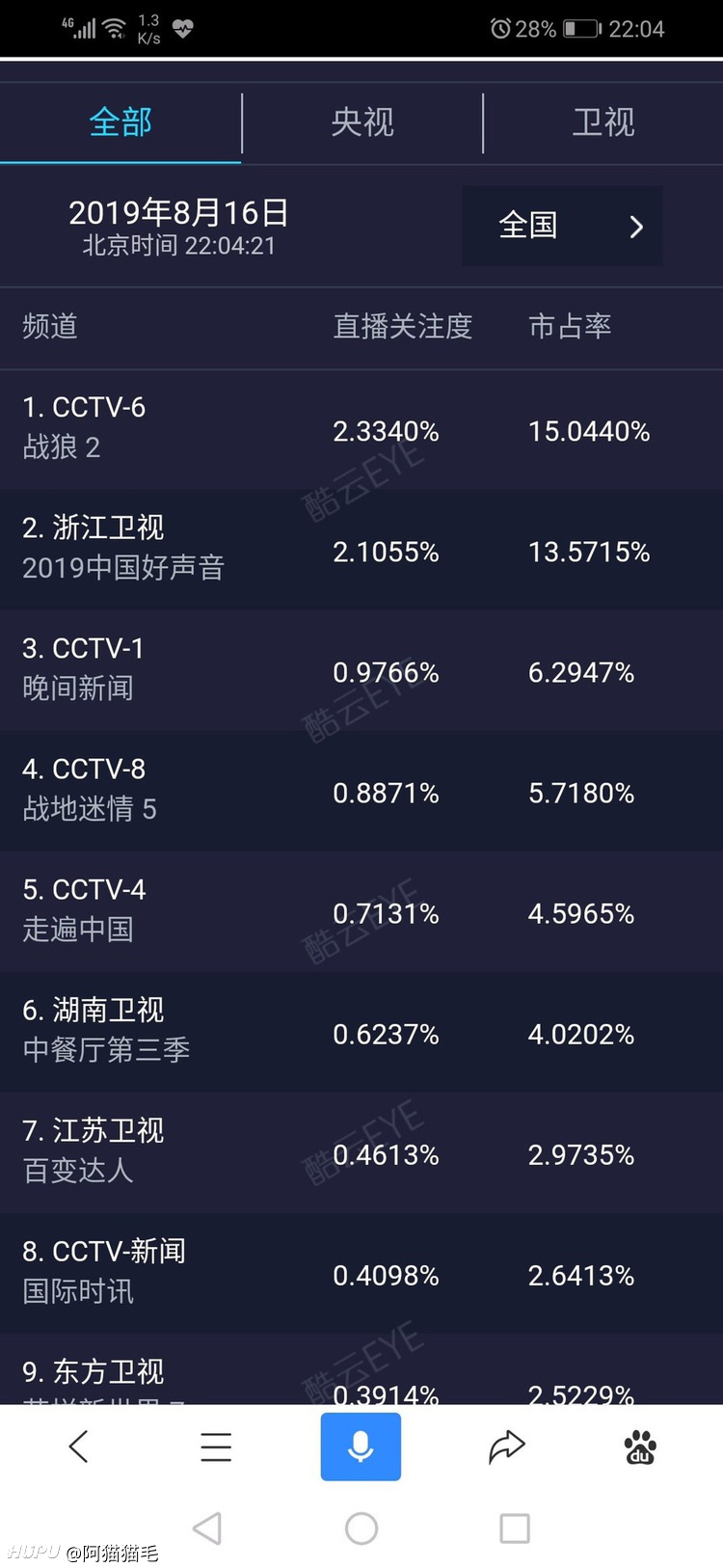Open the 全国 region selector

562,226
